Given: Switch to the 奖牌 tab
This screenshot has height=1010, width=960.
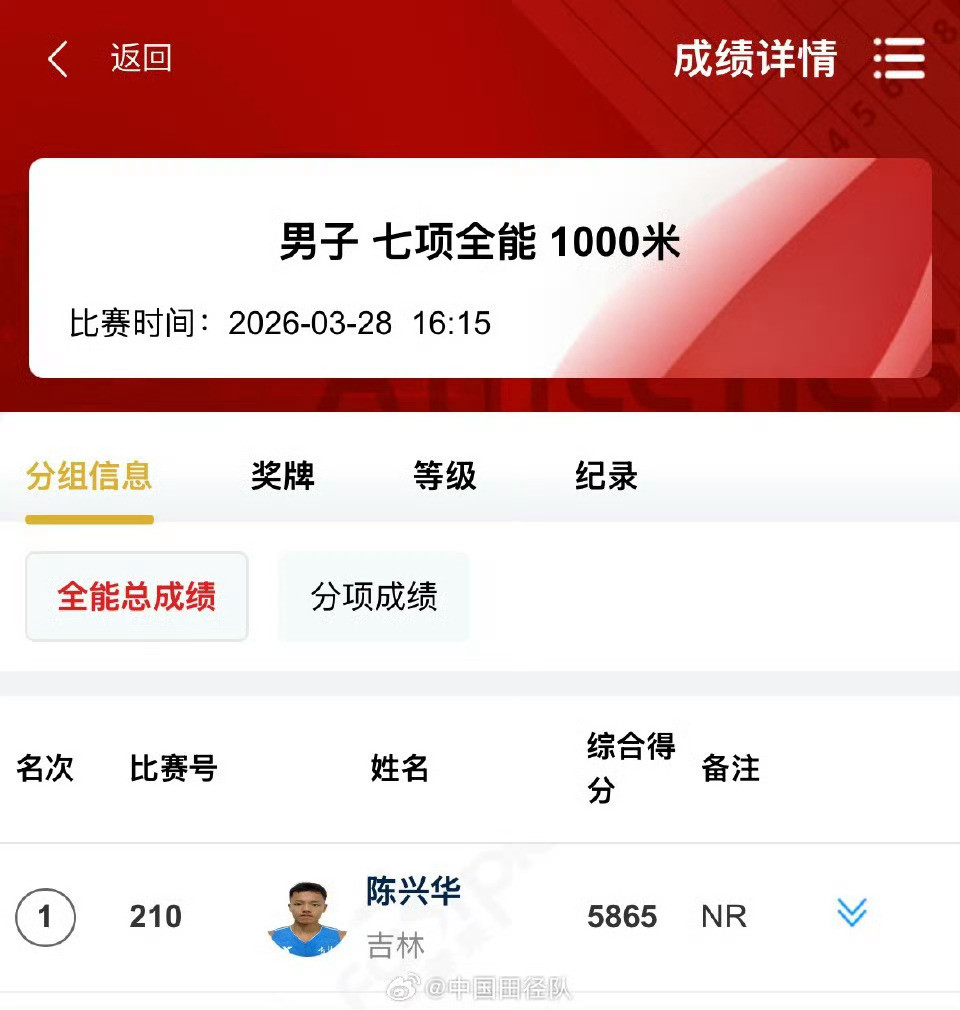Looking at the screenshot, I should [x=283, y=477].
